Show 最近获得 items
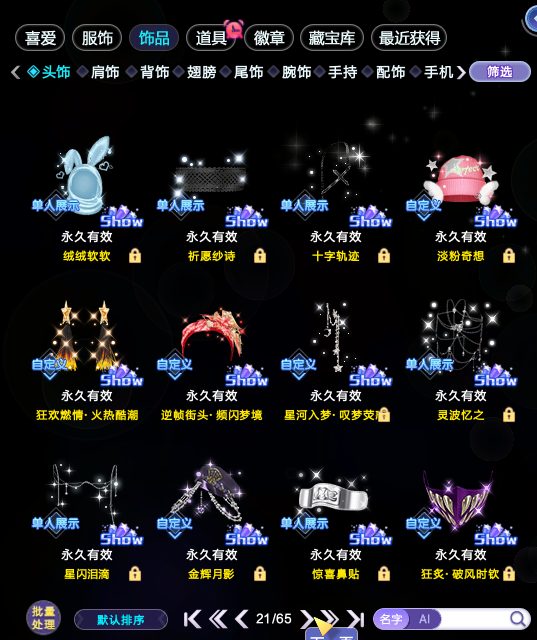This screenshot has width=537, height=640. pyautogui.click(x=409, y=38)
